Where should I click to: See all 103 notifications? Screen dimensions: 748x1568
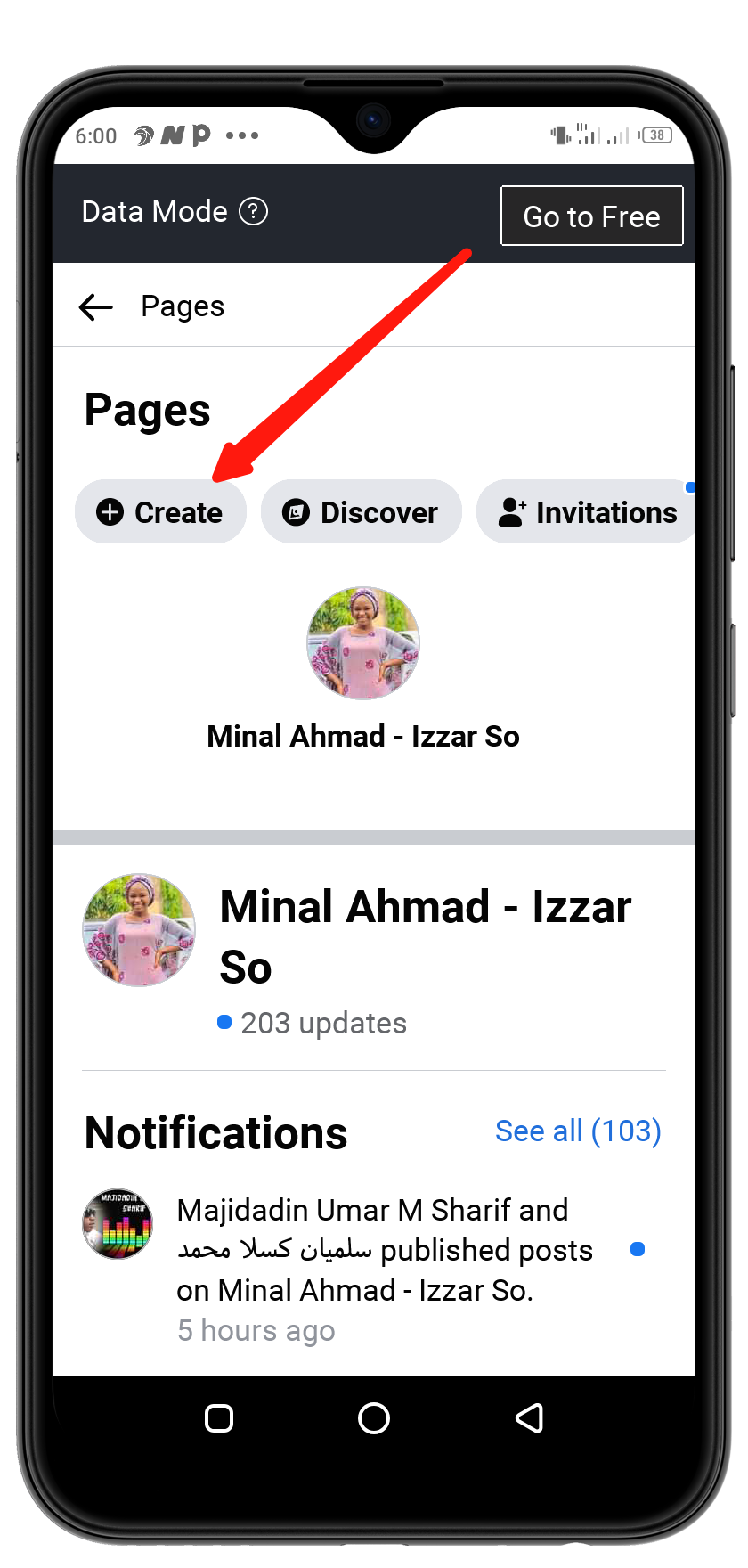(x=578, y=1131)
